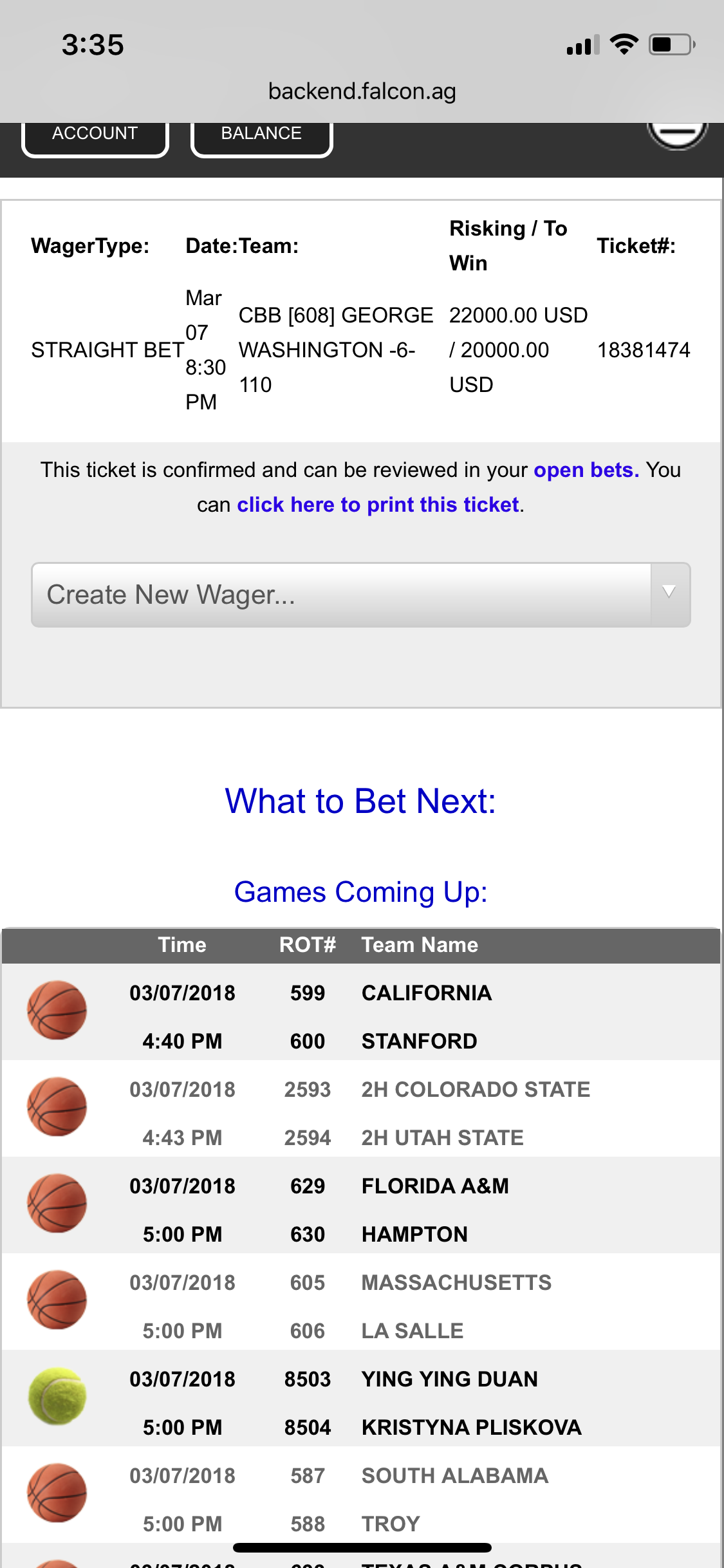
Task: Tap the backend.falcon.ag address bar
Action: [362, 91]
